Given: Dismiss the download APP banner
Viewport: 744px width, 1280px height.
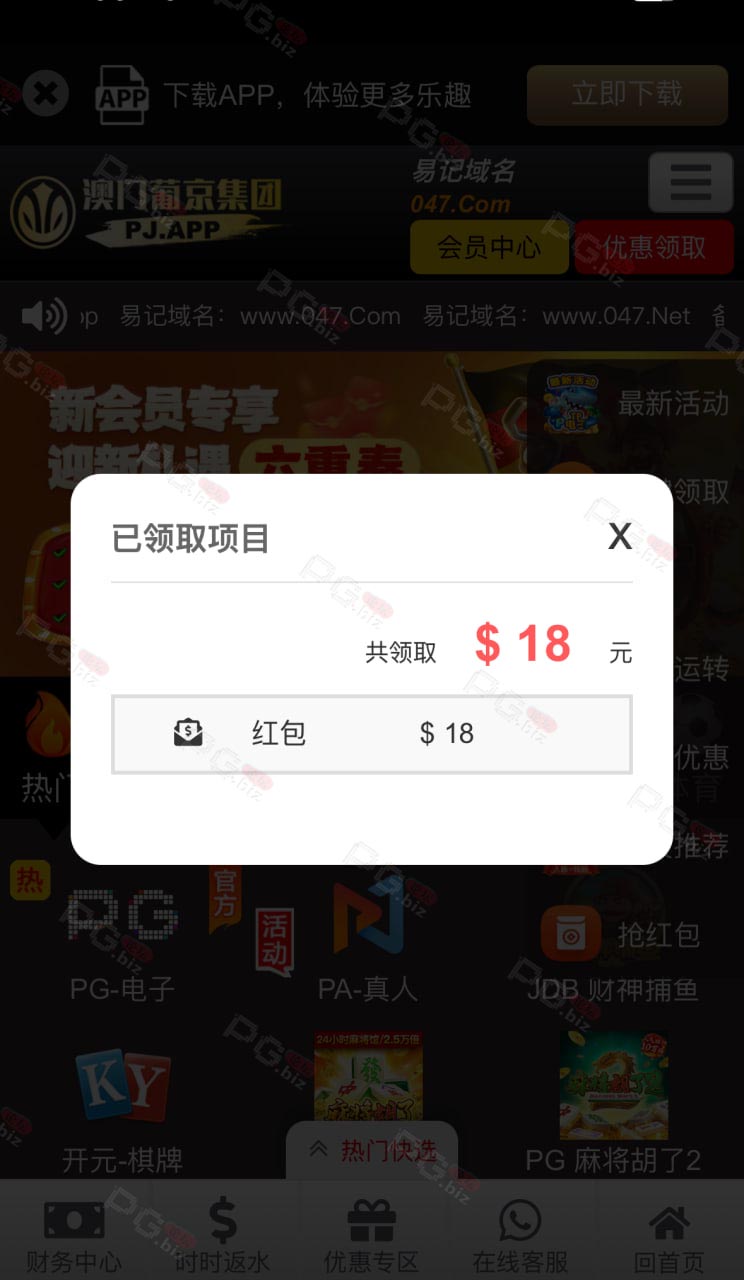Looking at the screenshot, I should 45,95.
